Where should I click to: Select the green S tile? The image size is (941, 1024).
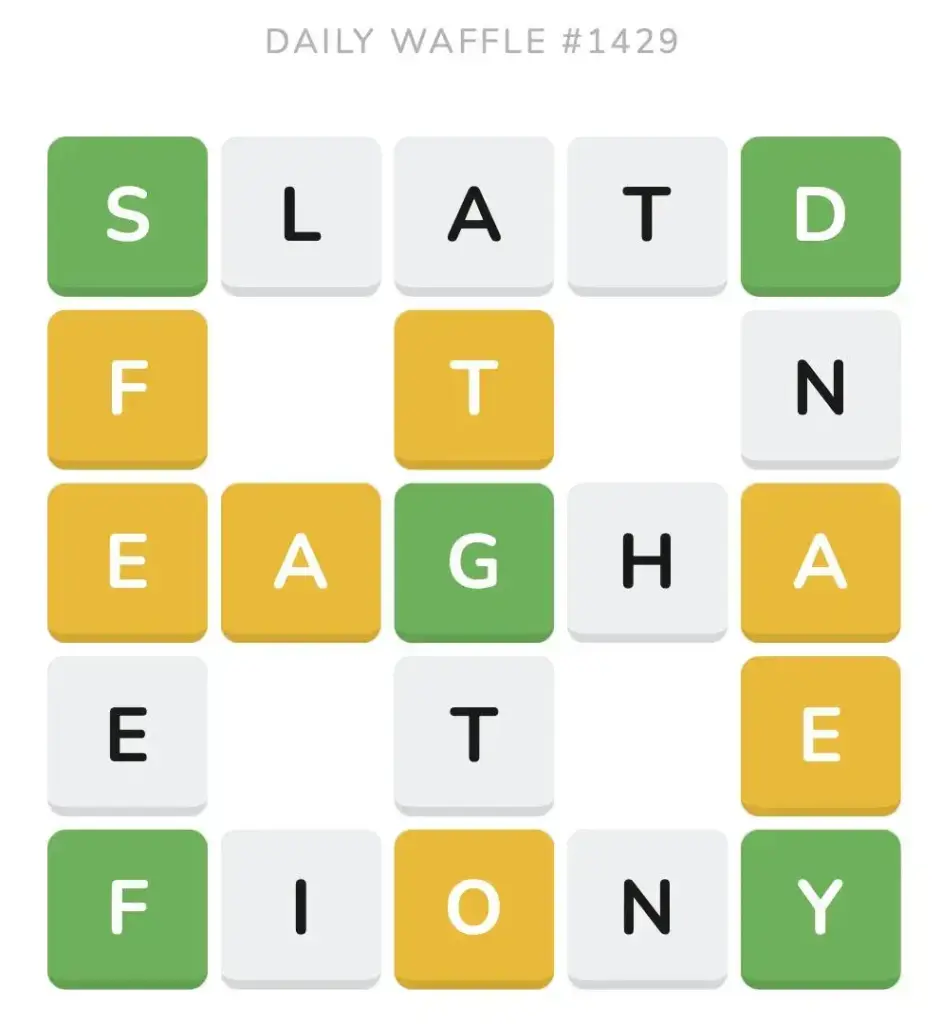click(x=127, y=215)
